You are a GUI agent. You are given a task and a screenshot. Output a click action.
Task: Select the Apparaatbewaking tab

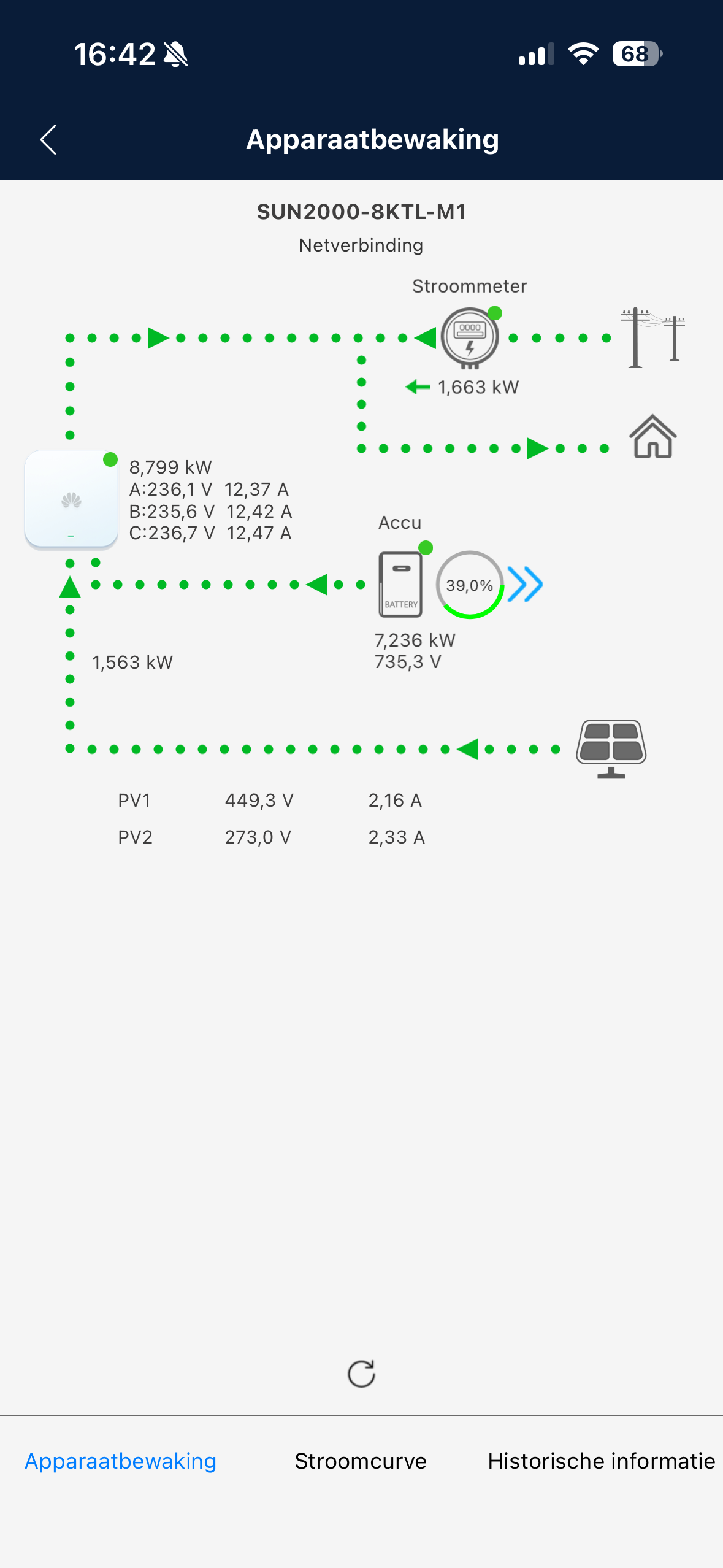tap(121, 1461)
